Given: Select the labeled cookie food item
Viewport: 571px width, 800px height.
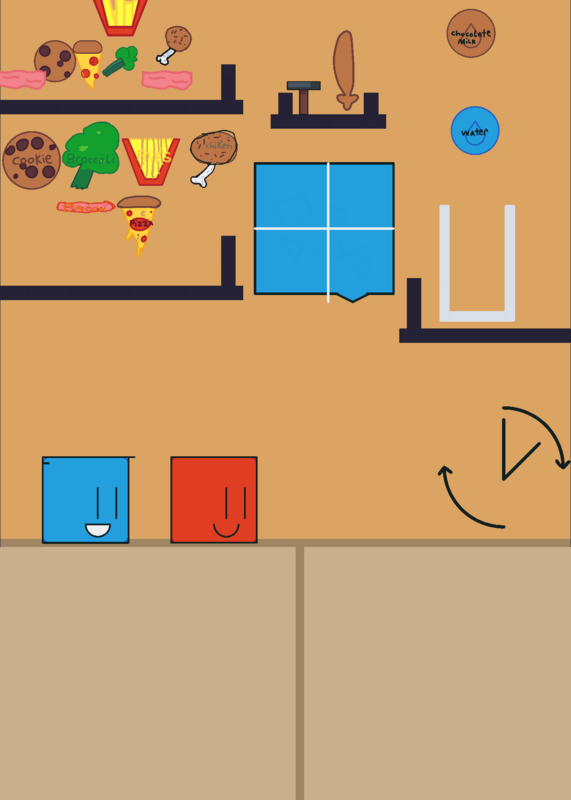Looking at the screenshot, I should click(32, 160).
